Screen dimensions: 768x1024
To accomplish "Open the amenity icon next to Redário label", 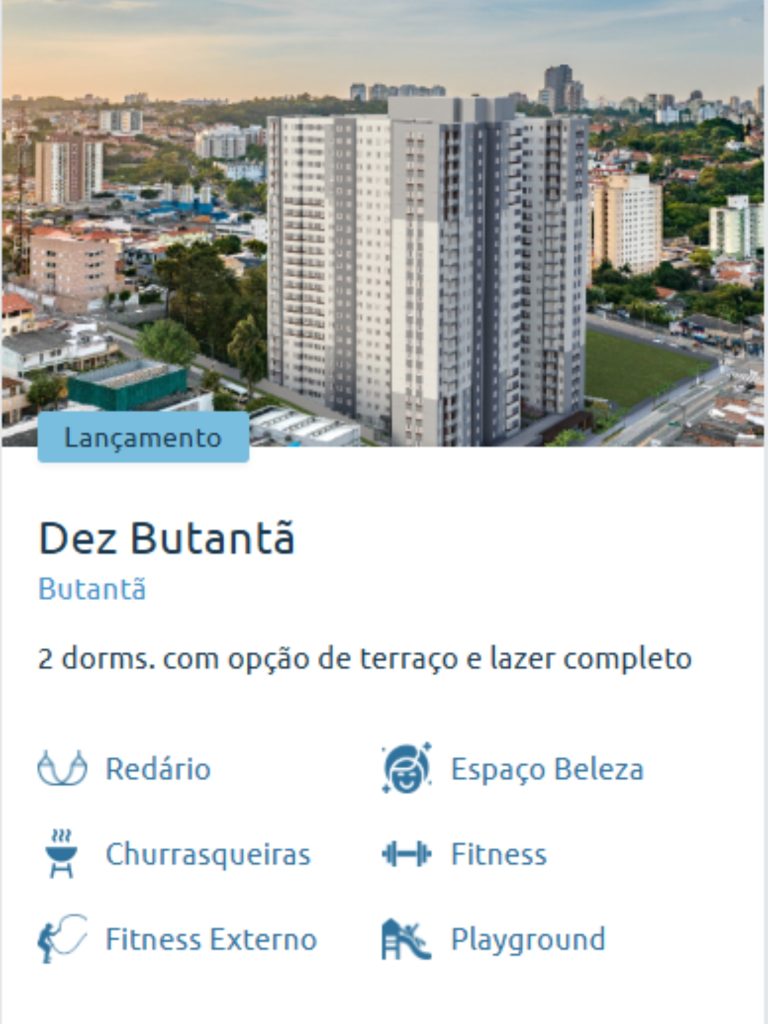I will click(64, 769).
